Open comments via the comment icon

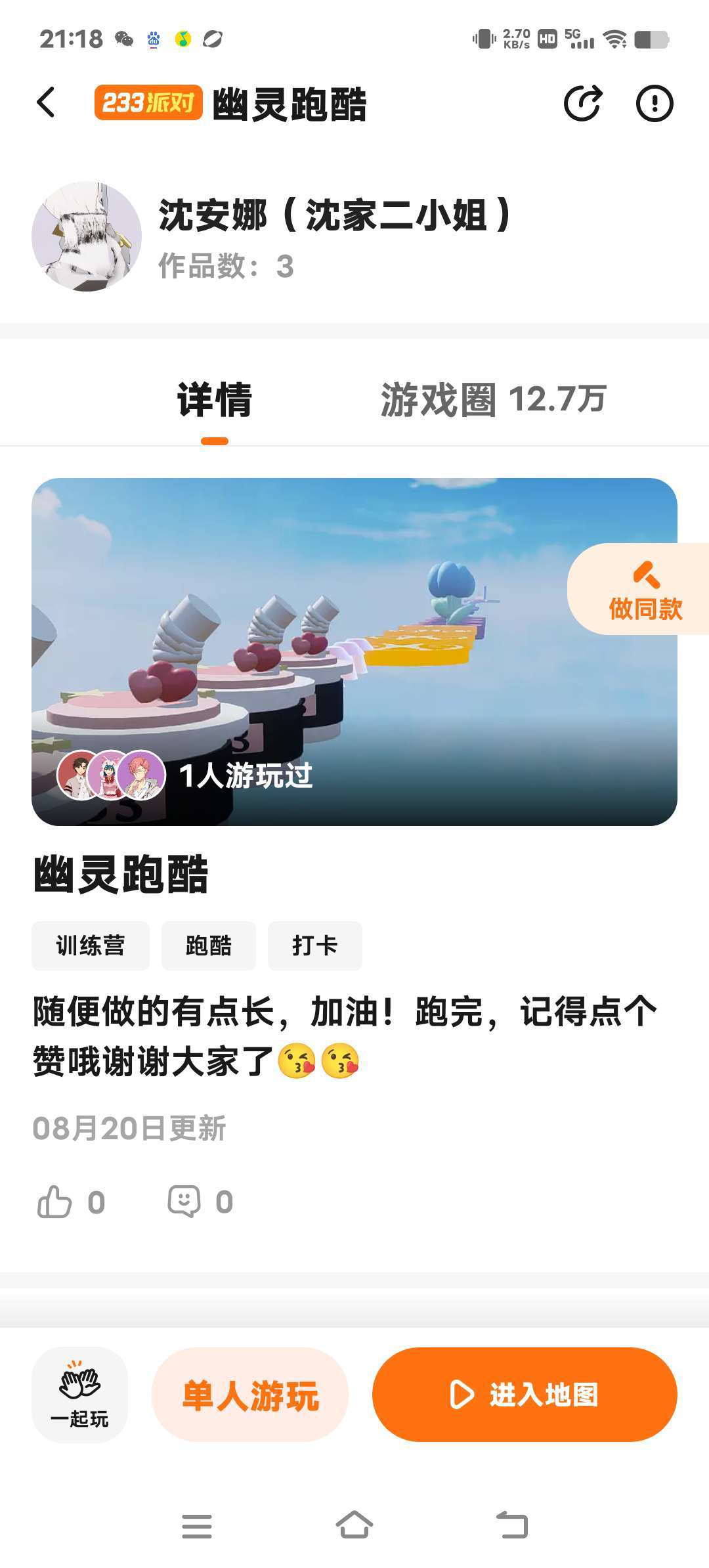(x=184, y=1202)
